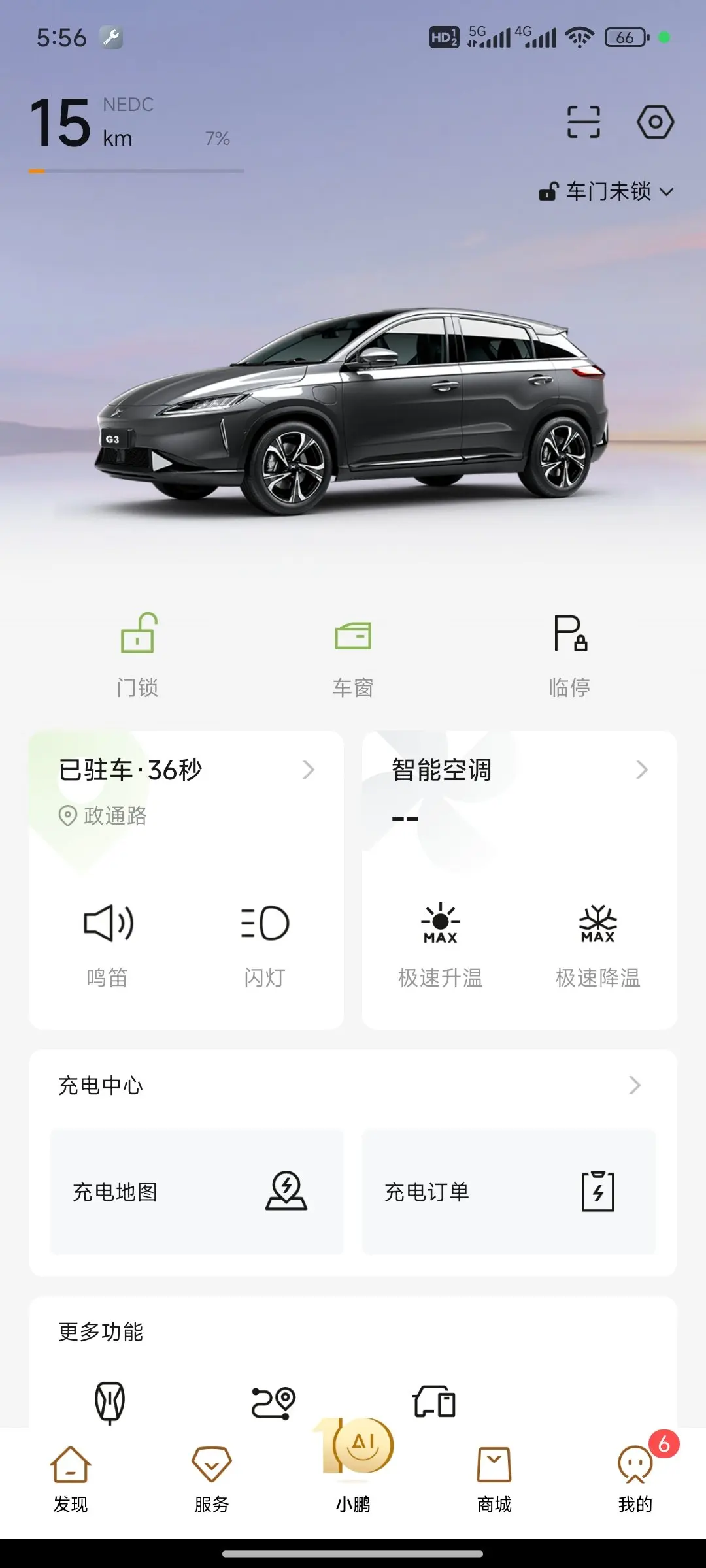Expand the 车门未锁 door status dropdown
This screenshot has width=706, height=1568.
607,191
